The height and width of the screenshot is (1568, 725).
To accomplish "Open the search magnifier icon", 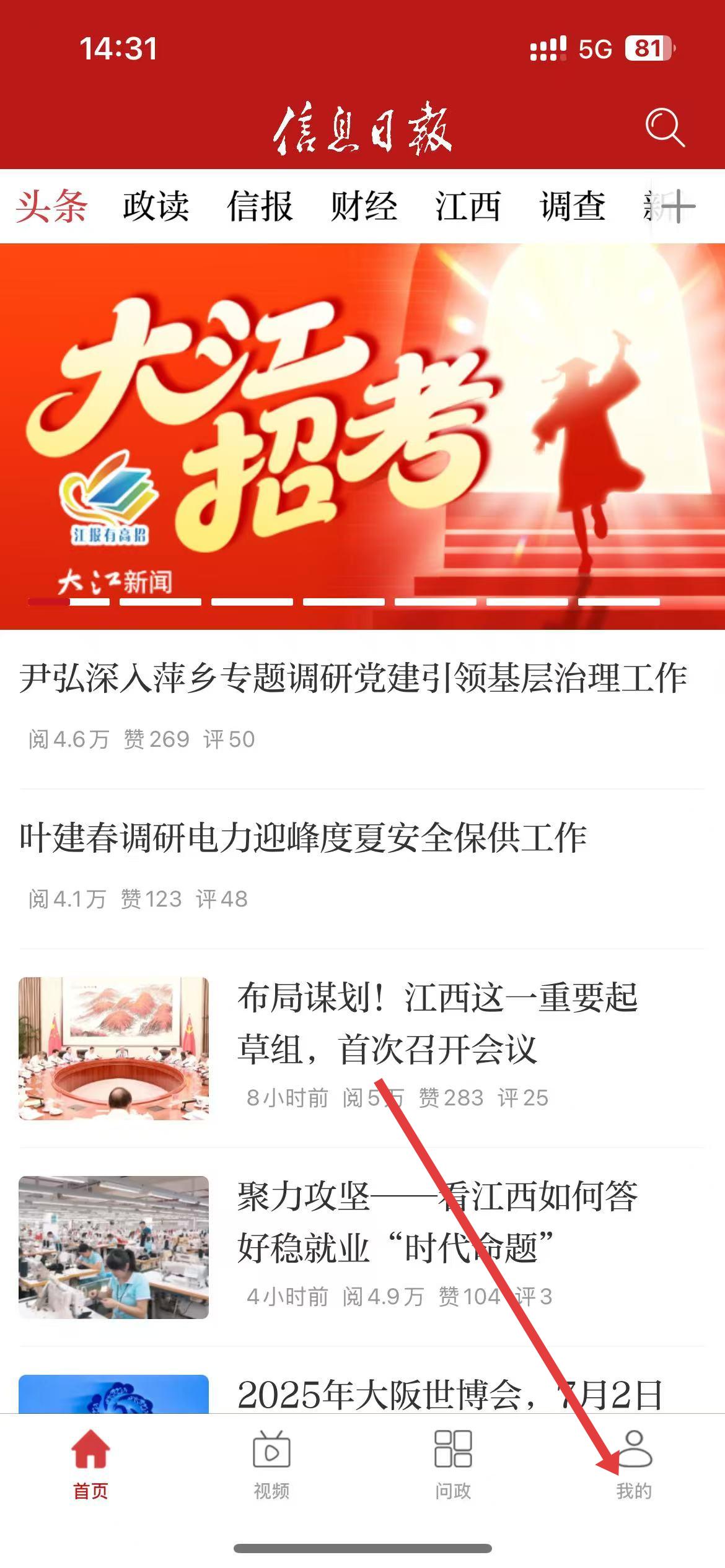I will 664,128.
